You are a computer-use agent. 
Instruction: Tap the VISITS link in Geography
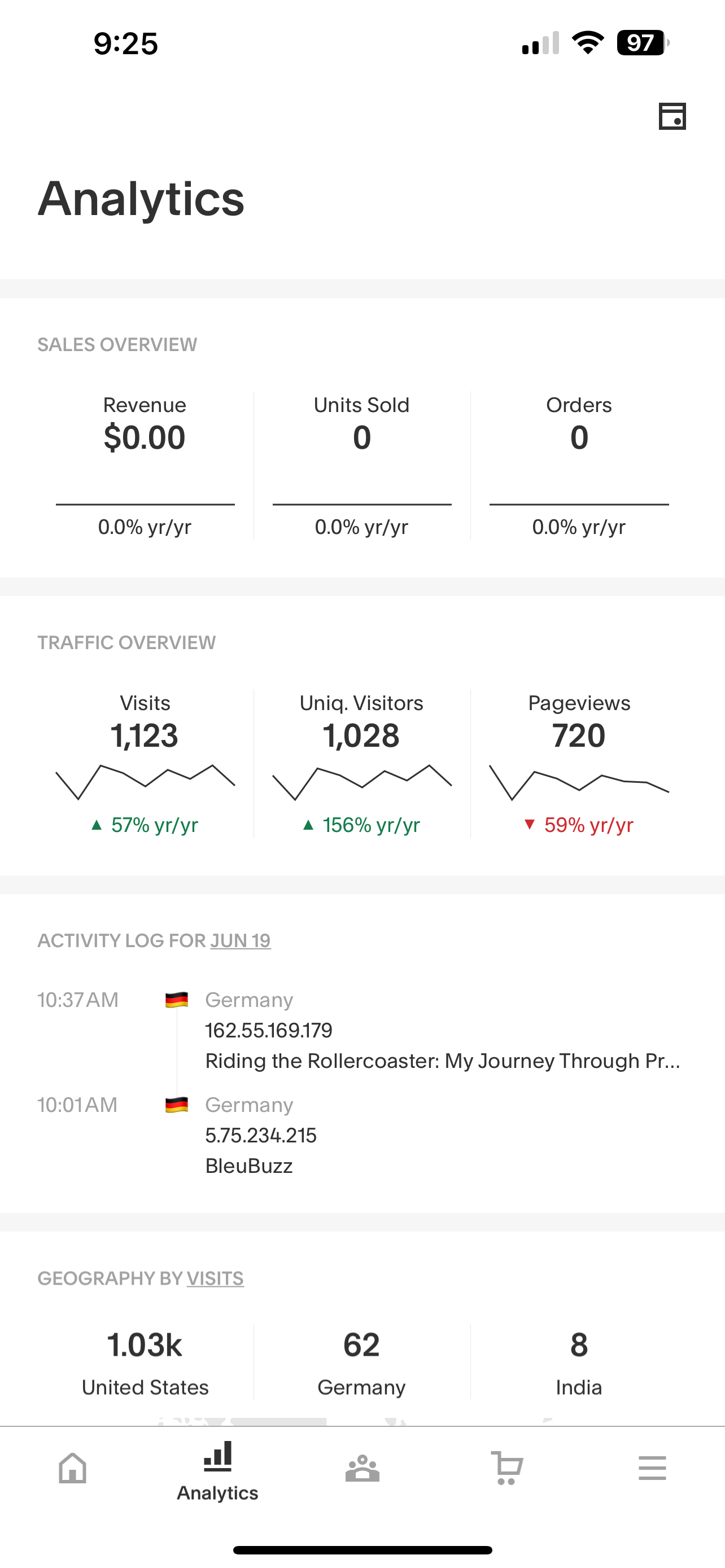[215, 1278]
